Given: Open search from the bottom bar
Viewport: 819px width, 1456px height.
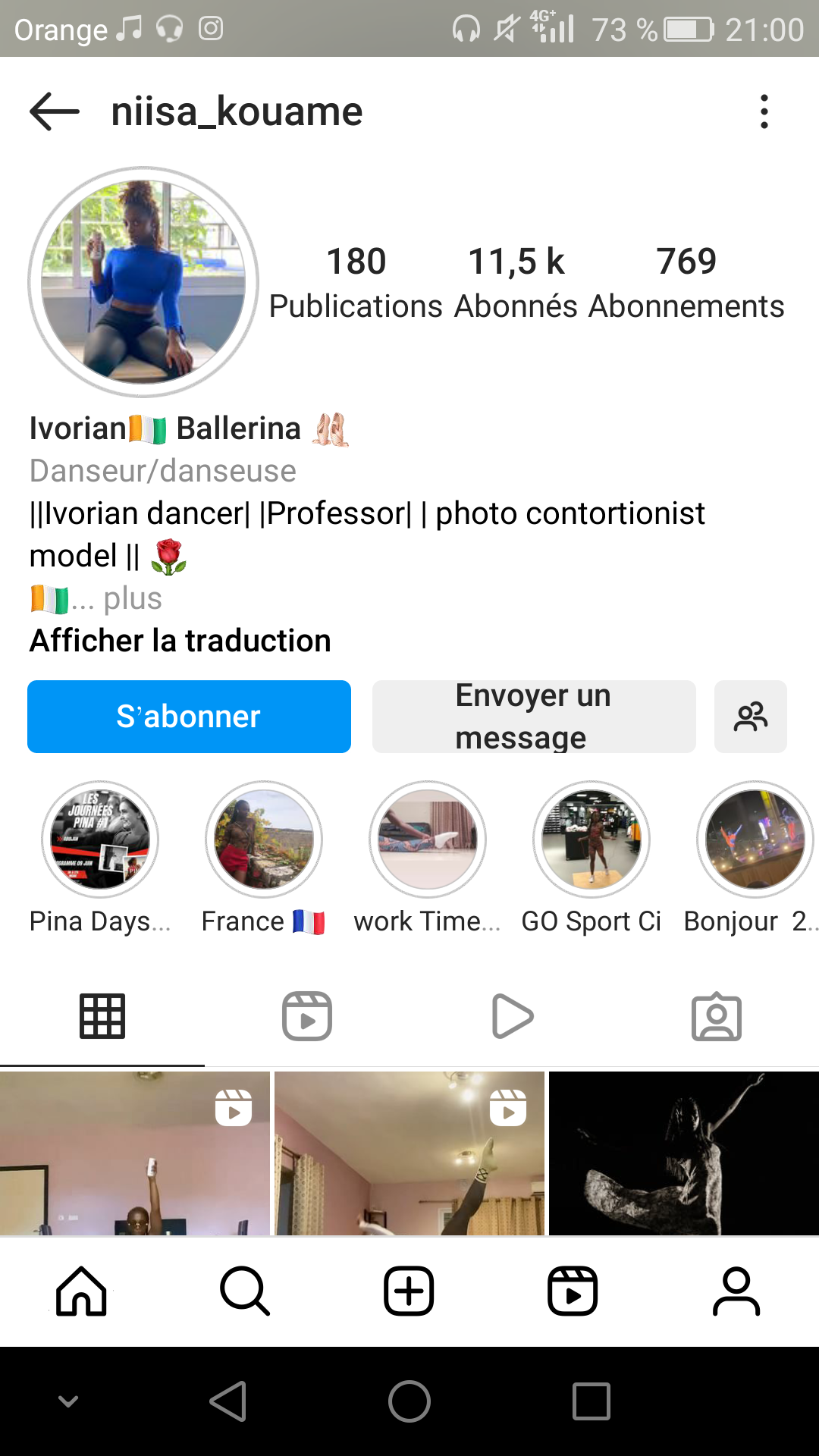Looking at the screenshot, I should click(x=245, y=1291).
